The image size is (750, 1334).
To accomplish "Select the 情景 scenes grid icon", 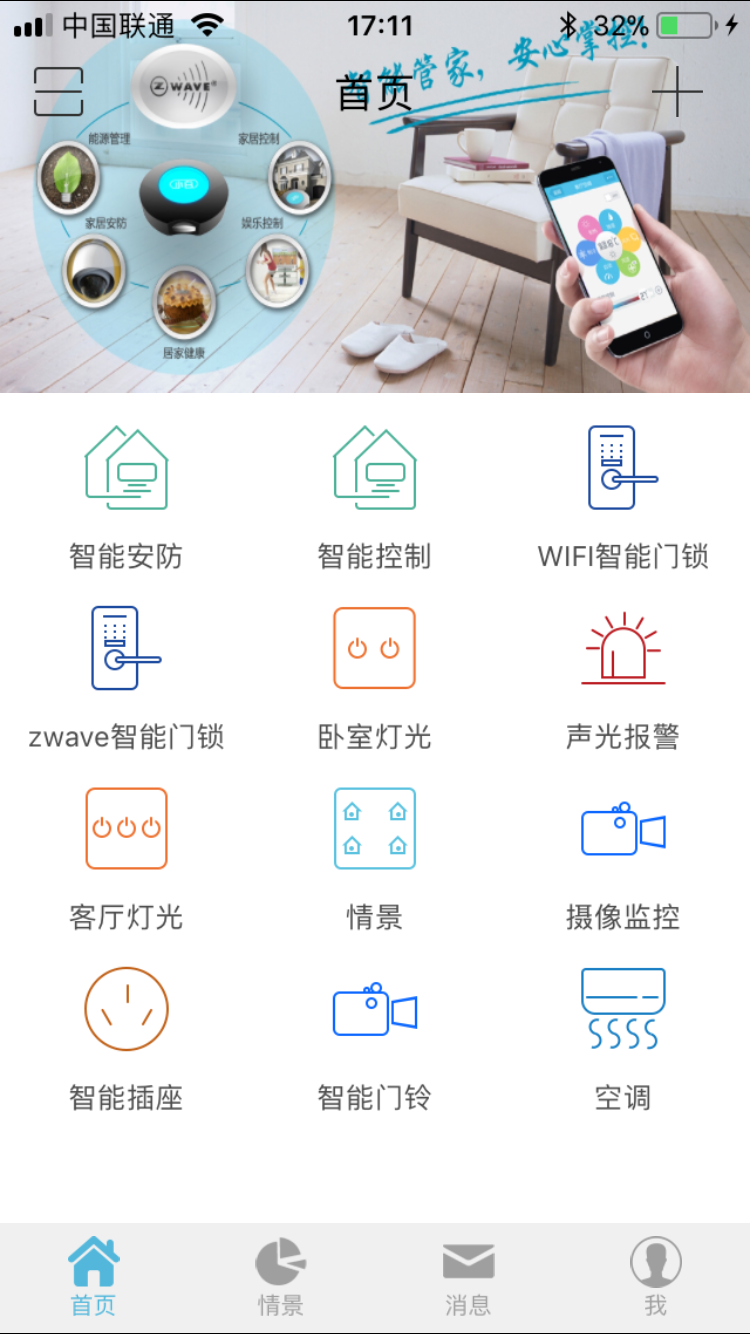I will [x=374, y=828].
